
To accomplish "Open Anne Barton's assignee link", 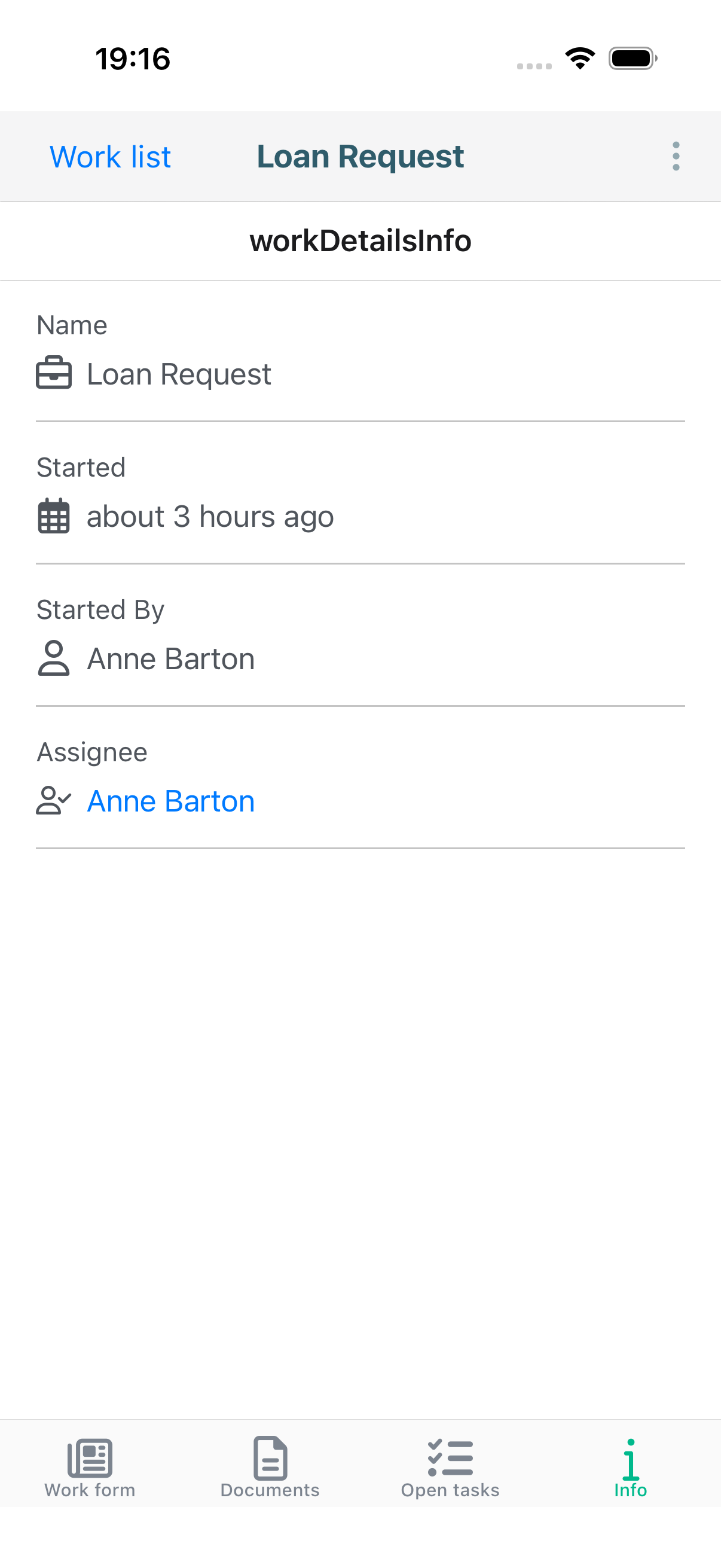I will coord(170,801).
